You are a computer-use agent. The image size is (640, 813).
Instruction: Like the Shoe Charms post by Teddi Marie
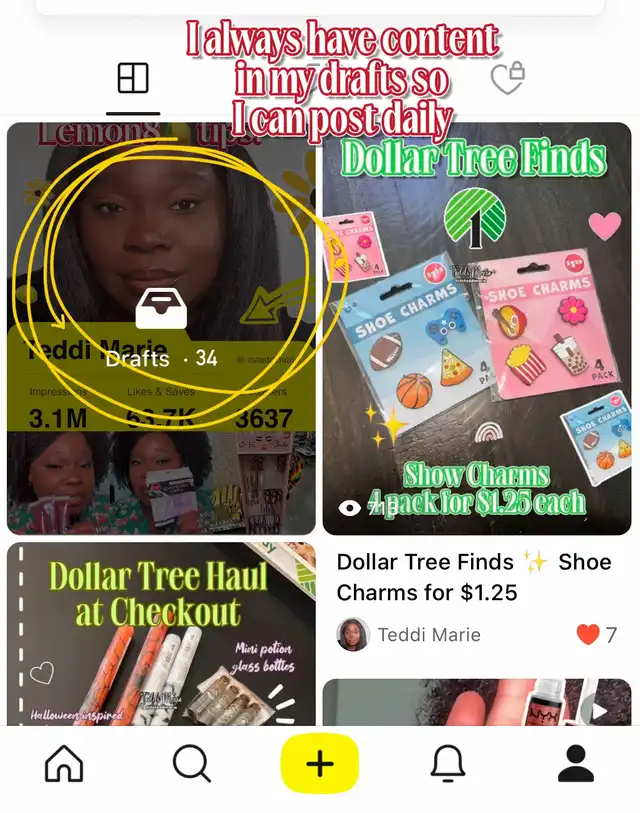[x=588, y=634]
